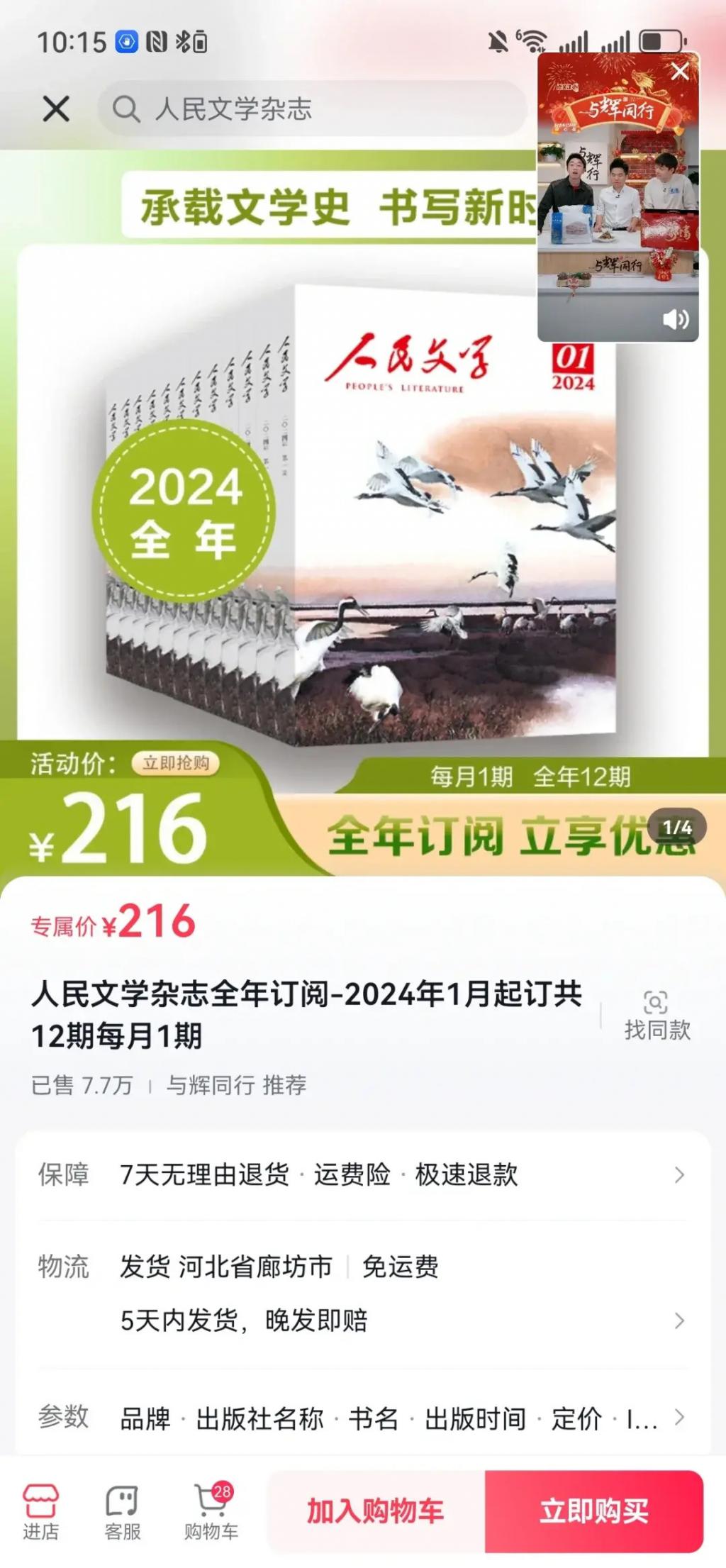
Task: Expand the 参数 product parameters row
Action: click(x=362, y=1418)
